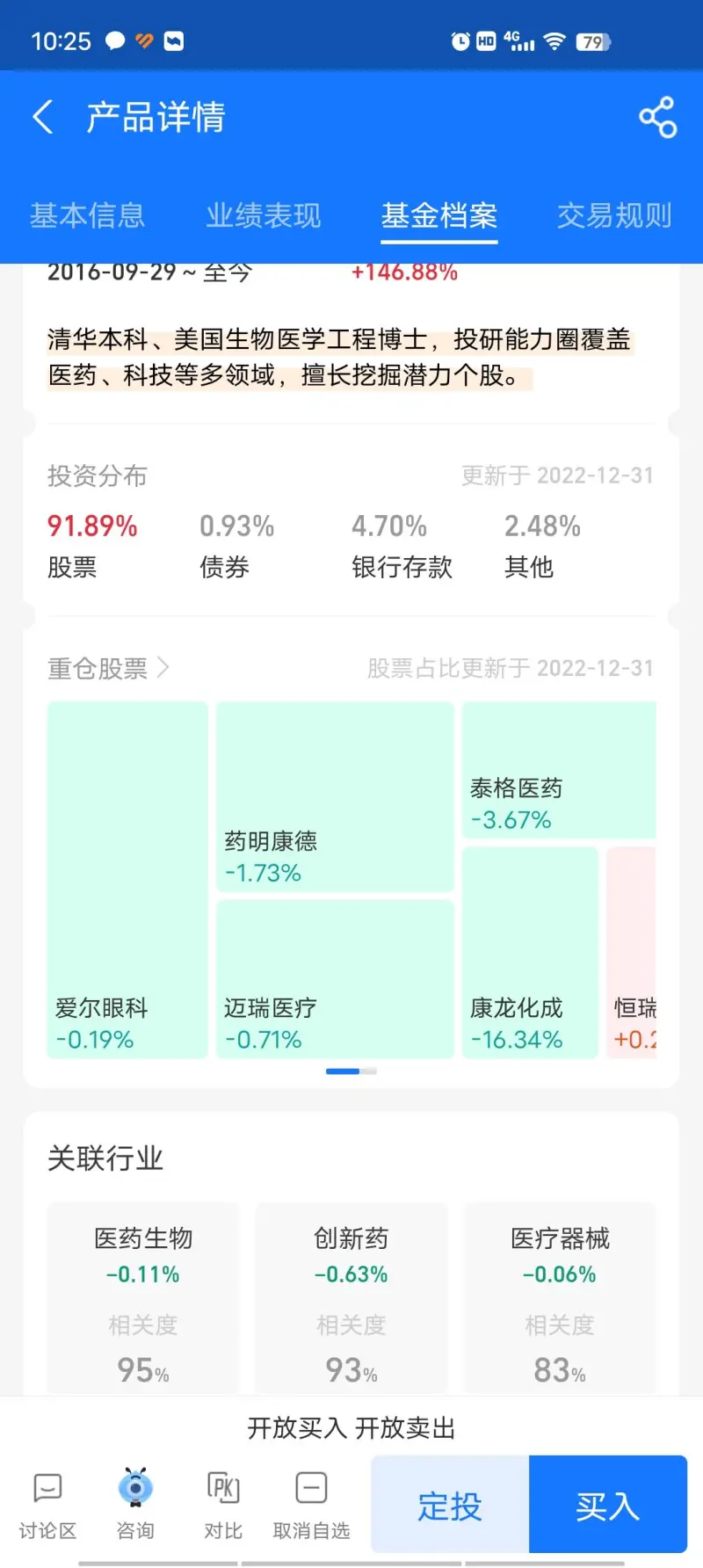Open the 泰格医药 stock tile
The width and height of the screenshot is (703, 1568).
coord(559,770)
